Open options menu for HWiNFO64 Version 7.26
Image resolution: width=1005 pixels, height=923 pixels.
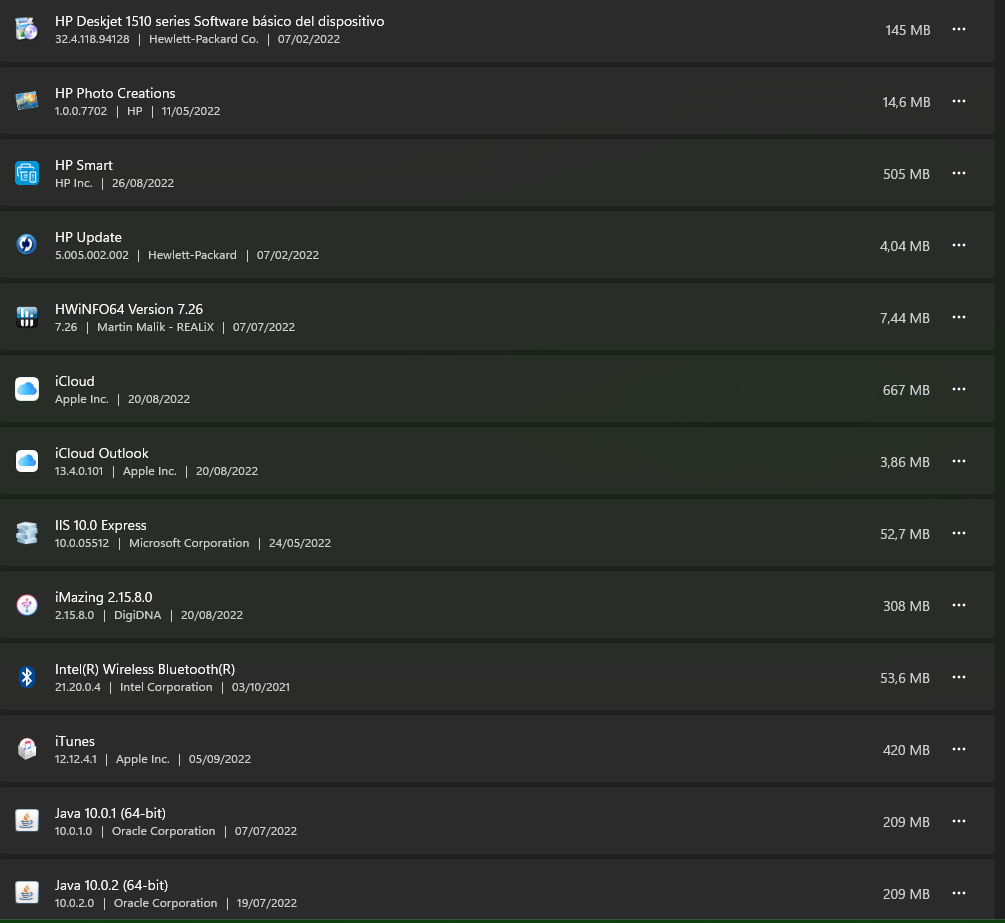958,317
